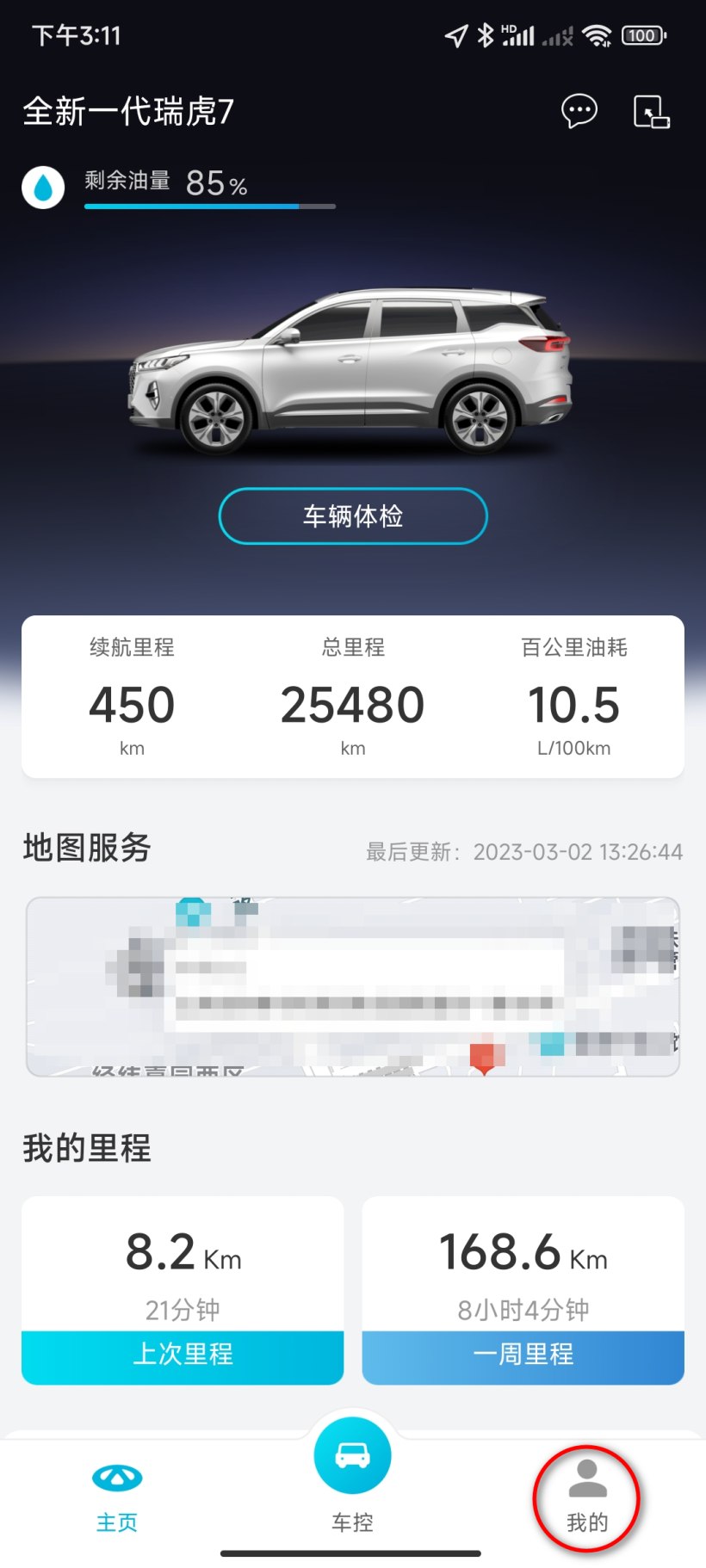Click the fuel level progress bar
Screen dimensions: 706x1568
208,207
